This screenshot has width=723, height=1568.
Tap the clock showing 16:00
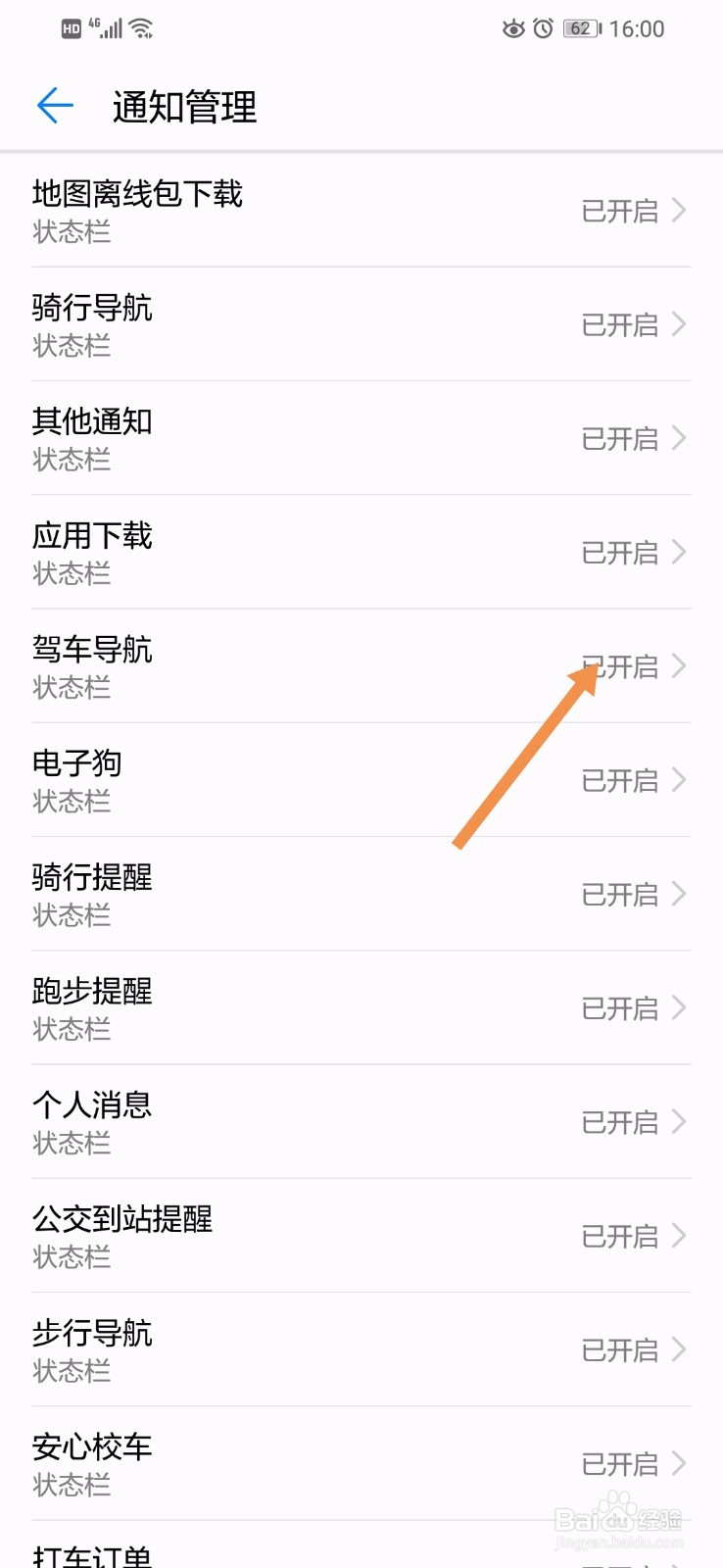639,28
